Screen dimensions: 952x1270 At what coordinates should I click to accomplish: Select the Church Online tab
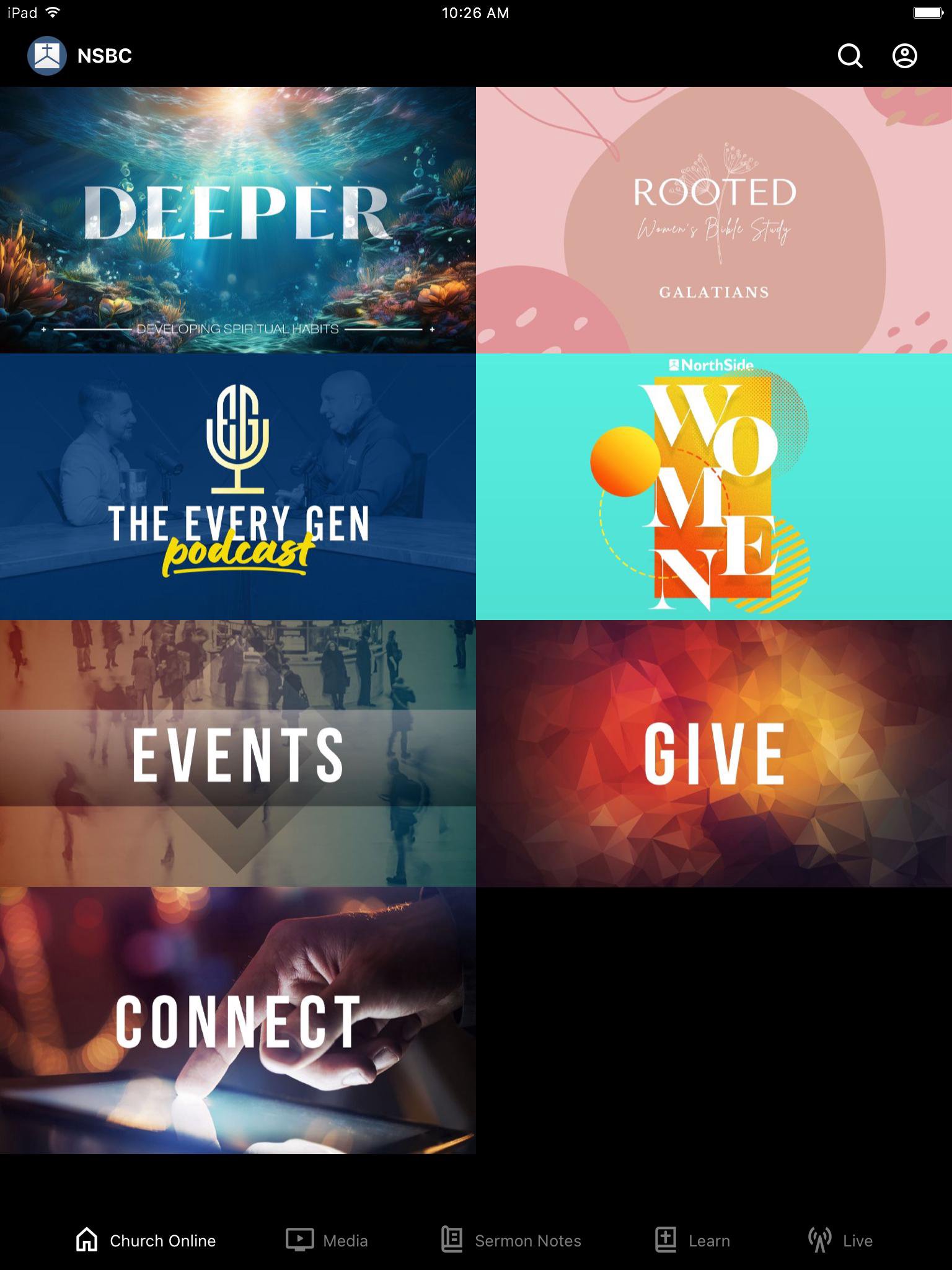[146, 1240]
